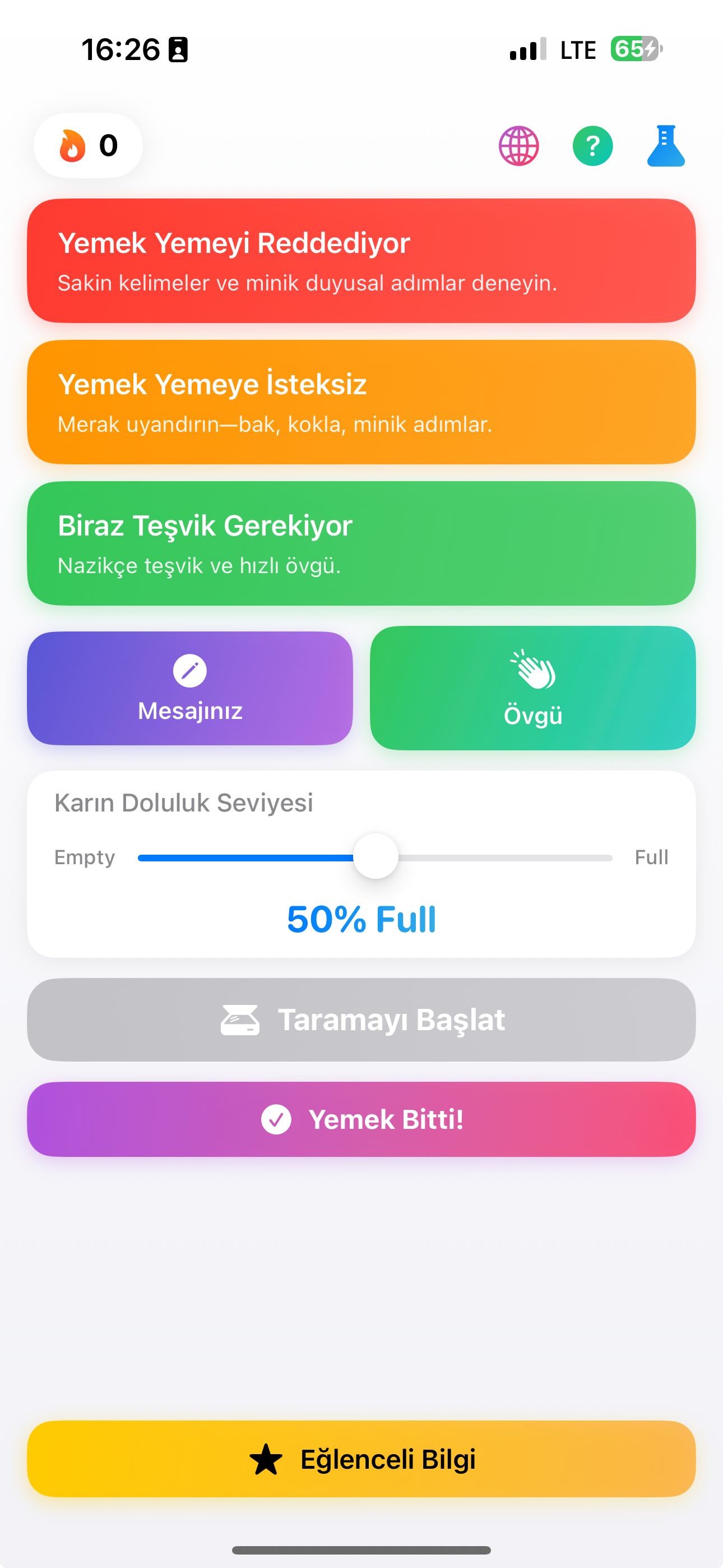
Task: Select the Biraz Teşvik Gerekiyor card
Action: [361, 543]
